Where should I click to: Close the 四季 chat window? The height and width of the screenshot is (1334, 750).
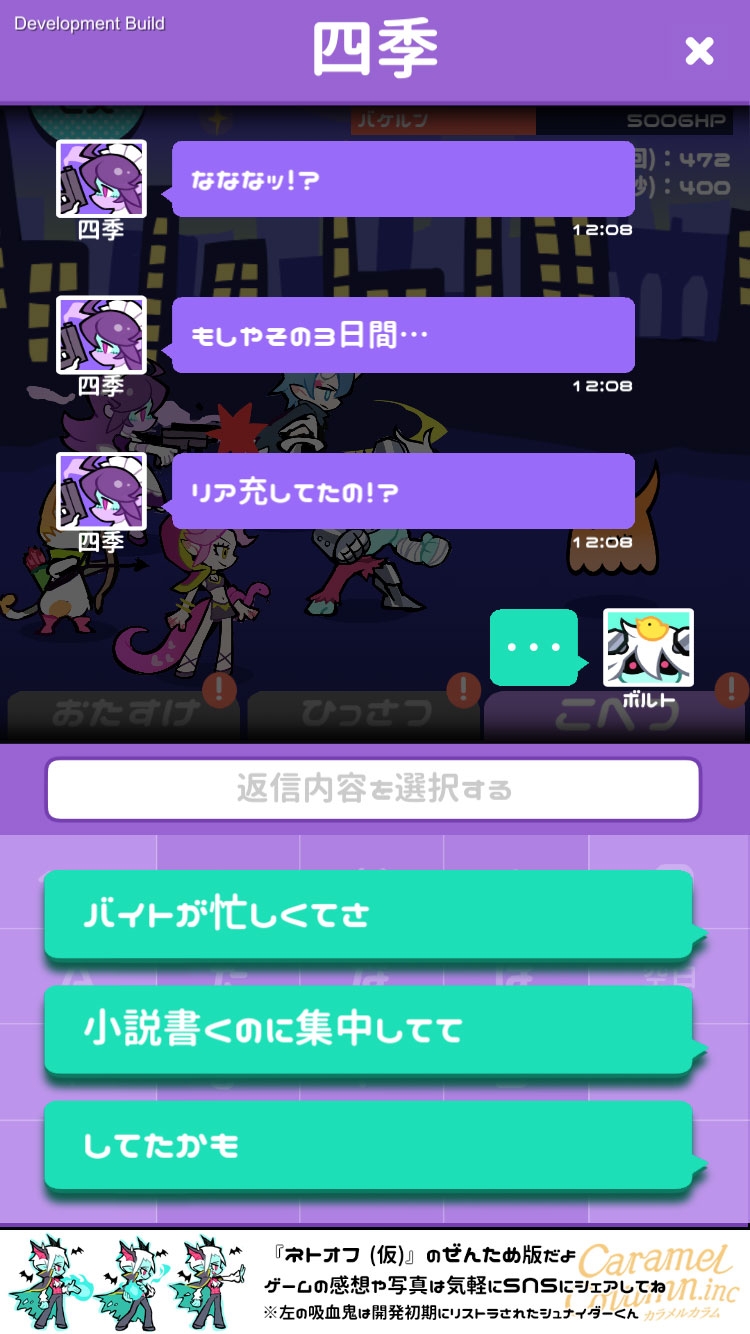[x=699, y=50]
